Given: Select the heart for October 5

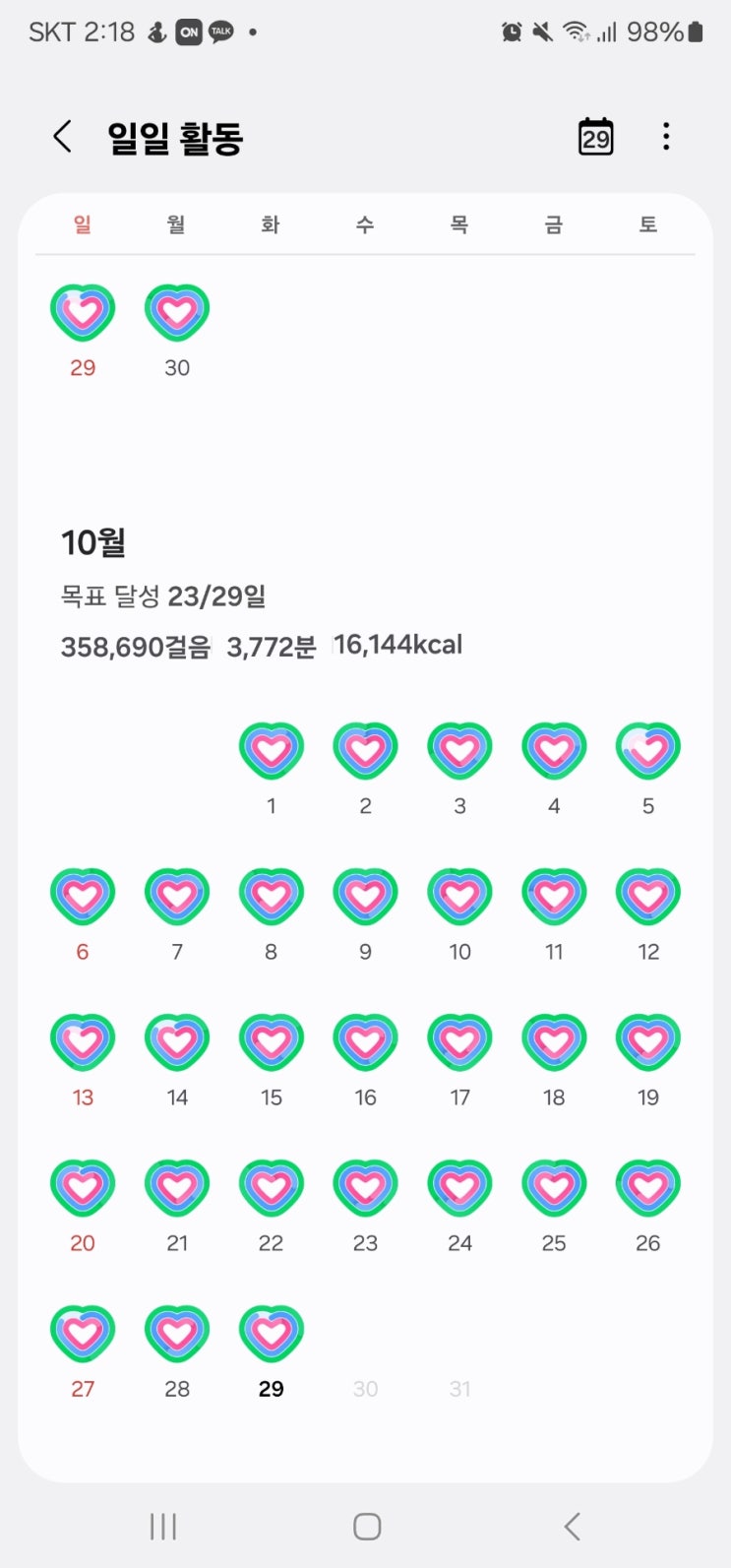Looking at the screenshot, I should (648, 752).
